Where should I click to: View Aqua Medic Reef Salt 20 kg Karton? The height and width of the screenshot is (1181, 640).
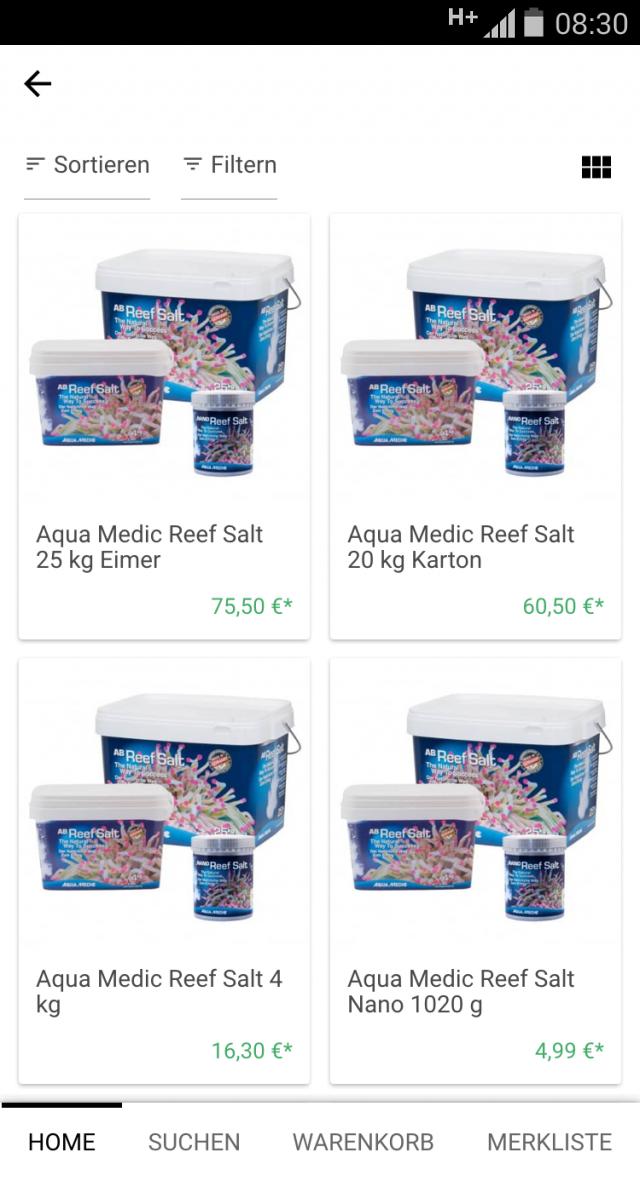click(475, 427)
